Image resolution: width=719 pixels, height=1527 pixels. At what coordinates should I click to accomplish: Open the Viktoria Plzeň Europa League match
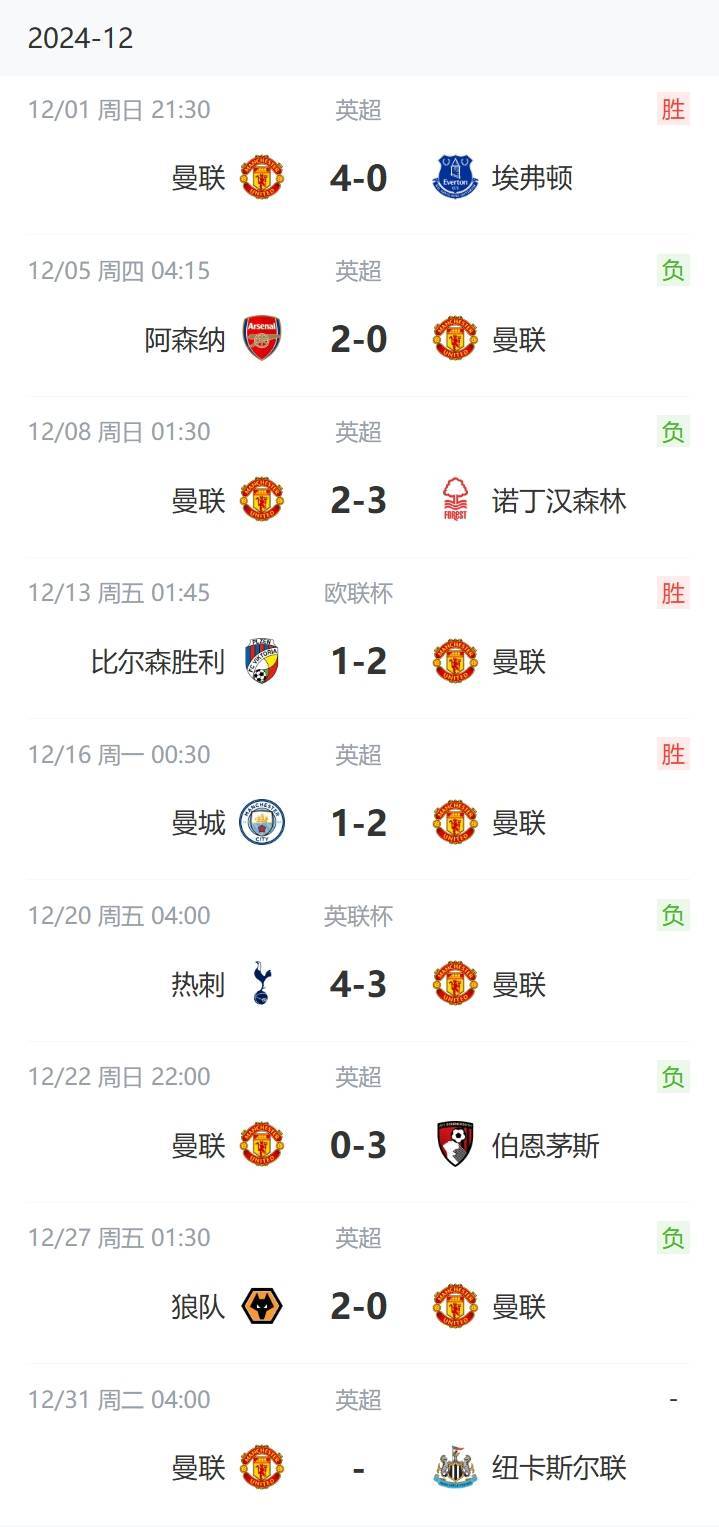click(359, 662)
